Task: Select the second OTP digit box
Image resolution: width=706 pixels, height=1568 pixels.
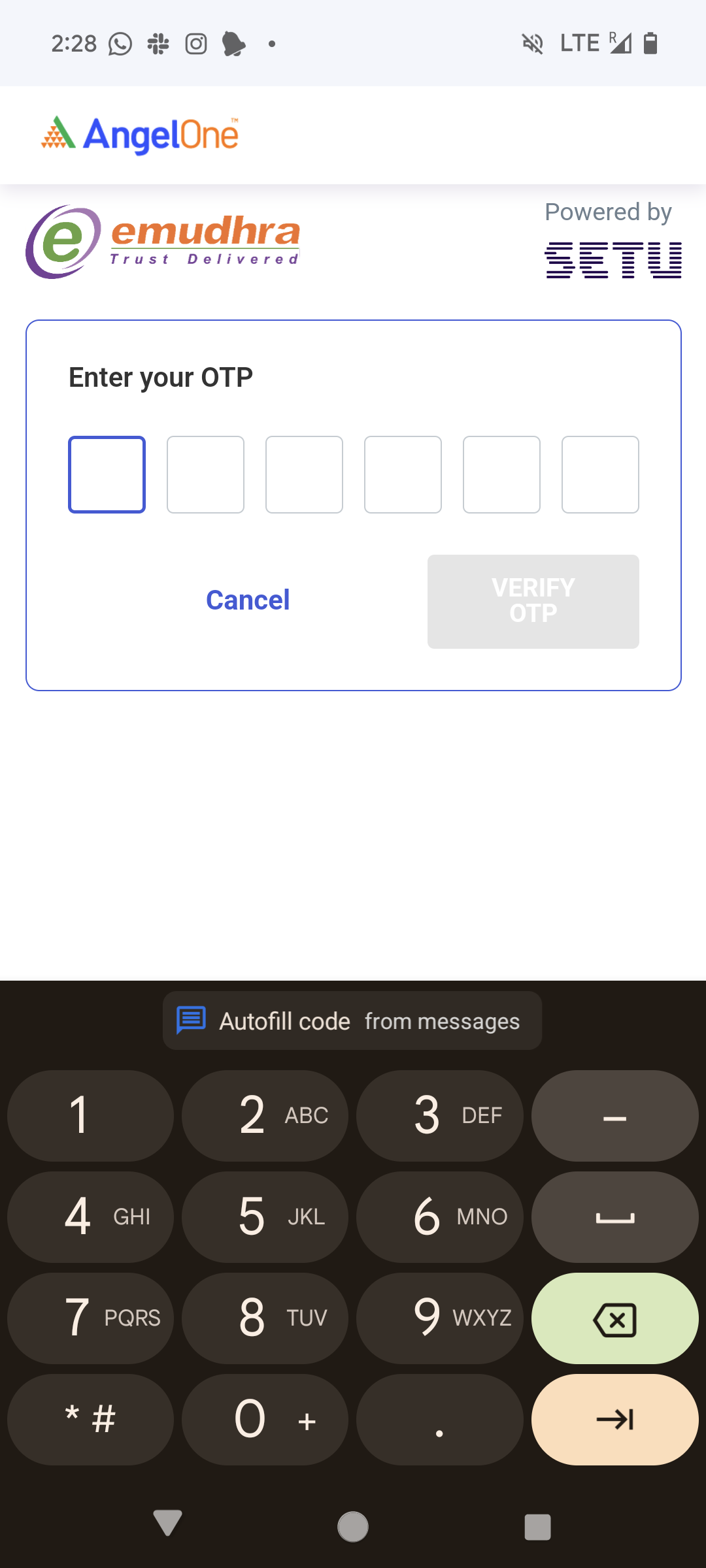Action: point(205,474)
